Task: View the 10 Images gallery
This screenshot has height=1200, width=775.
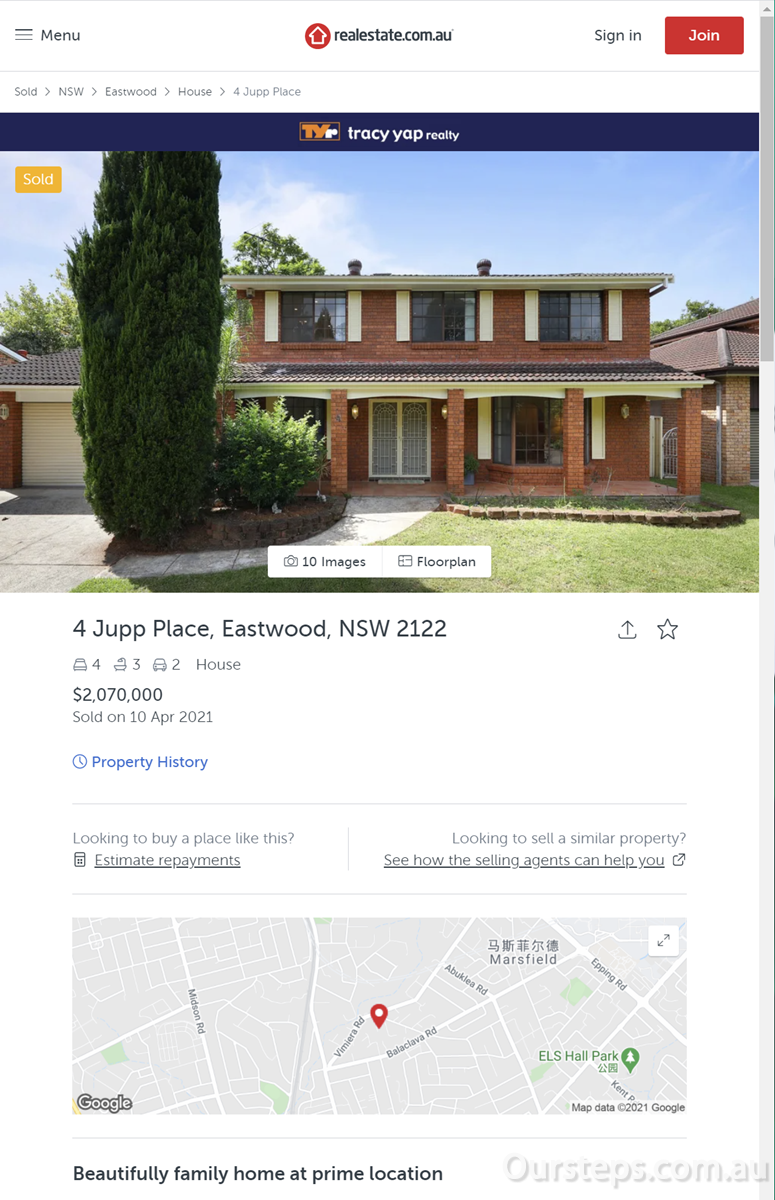Action: click(x=325, y=562)
